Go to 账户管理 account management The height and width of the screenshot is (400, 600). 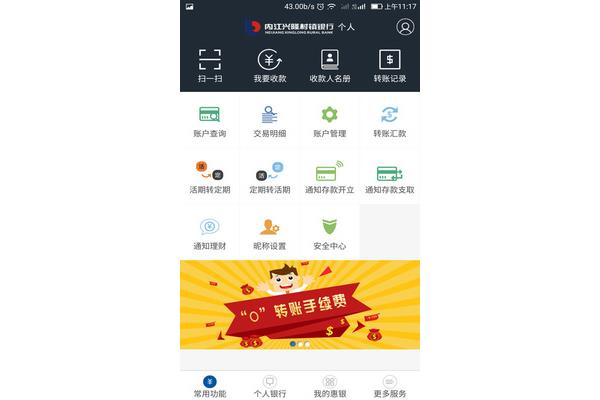(x=329, y=121)
